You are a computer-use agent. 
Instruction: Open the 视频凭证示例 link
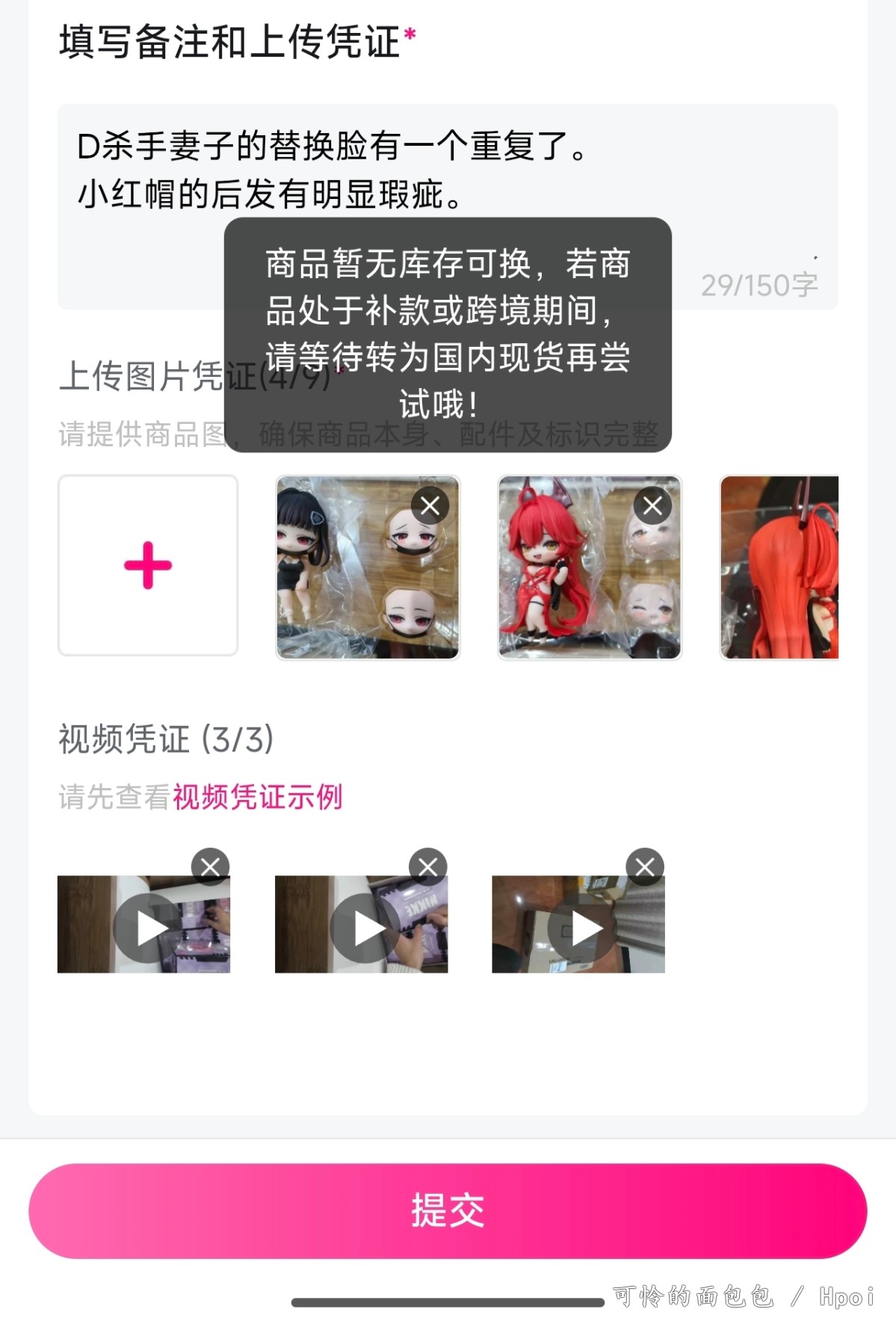point(257,797)
